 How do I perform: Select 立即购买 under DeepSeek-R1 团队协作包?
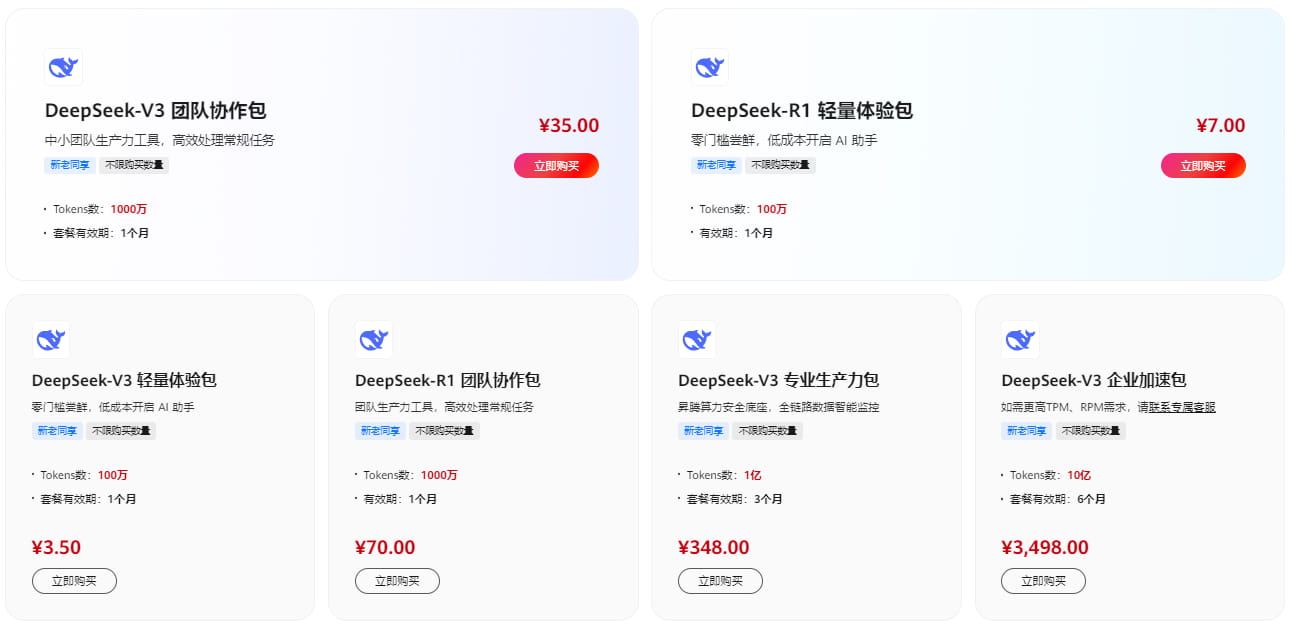tap(397, 581)
